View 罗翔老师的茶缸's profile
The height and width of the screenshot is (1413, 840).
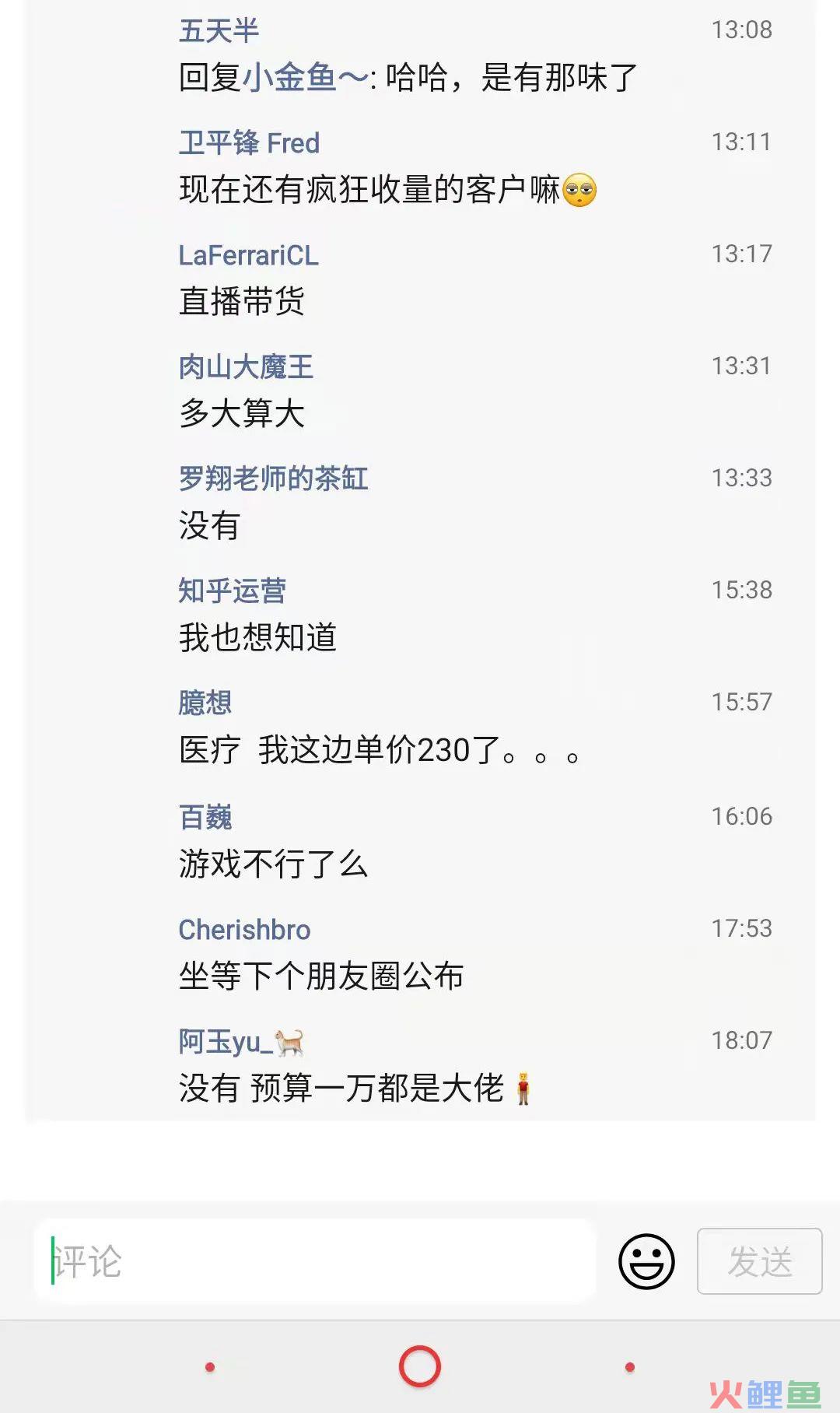pos(273,479)
